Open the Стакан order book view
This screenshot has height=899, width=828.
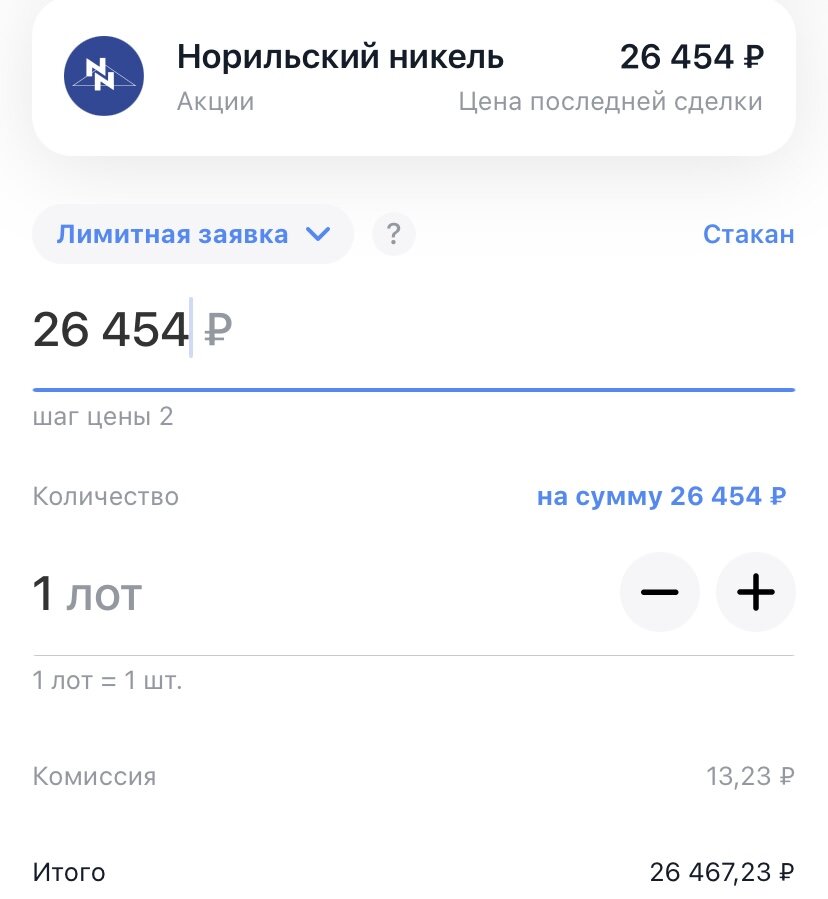click(749, 233)
